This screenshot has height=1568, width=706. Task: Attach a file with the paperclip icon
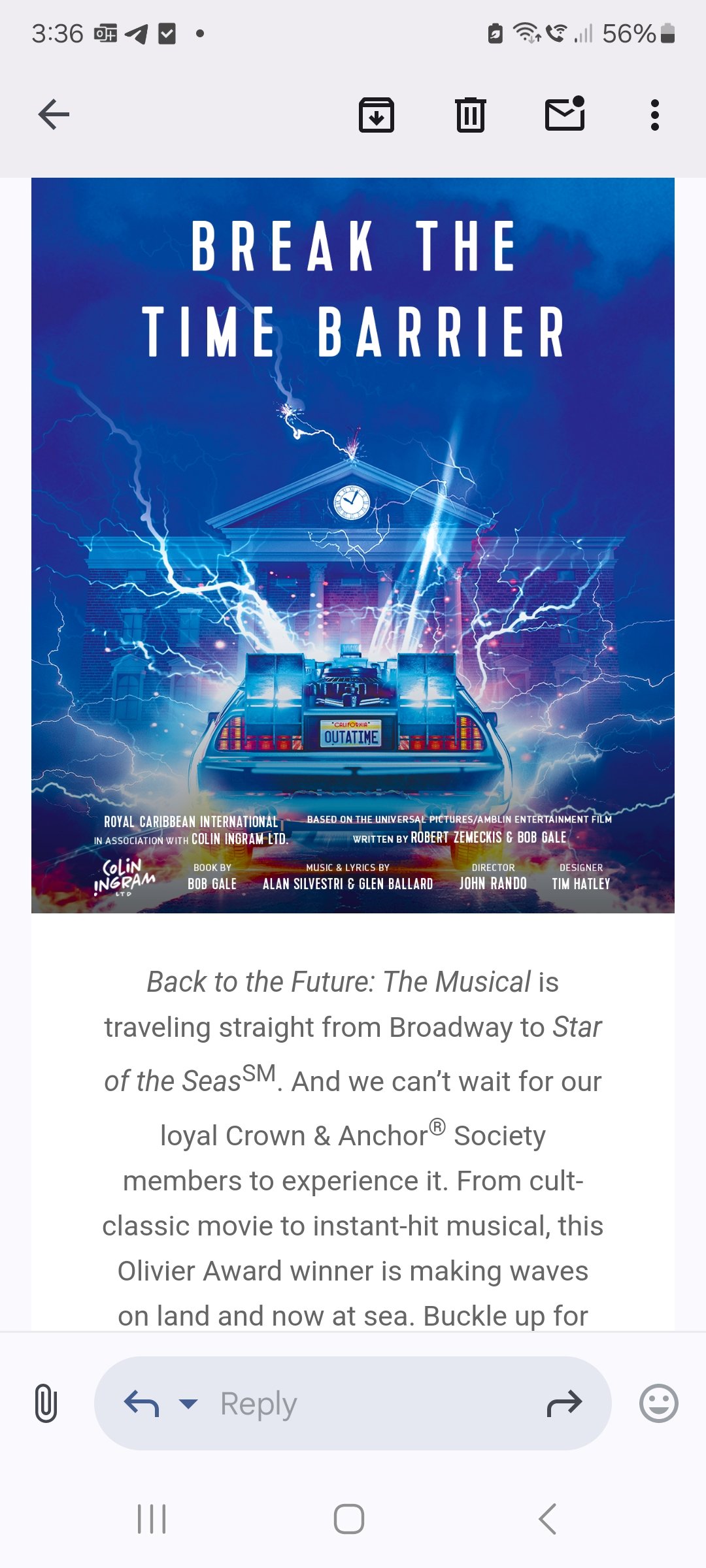click(x=46, y=1403)
